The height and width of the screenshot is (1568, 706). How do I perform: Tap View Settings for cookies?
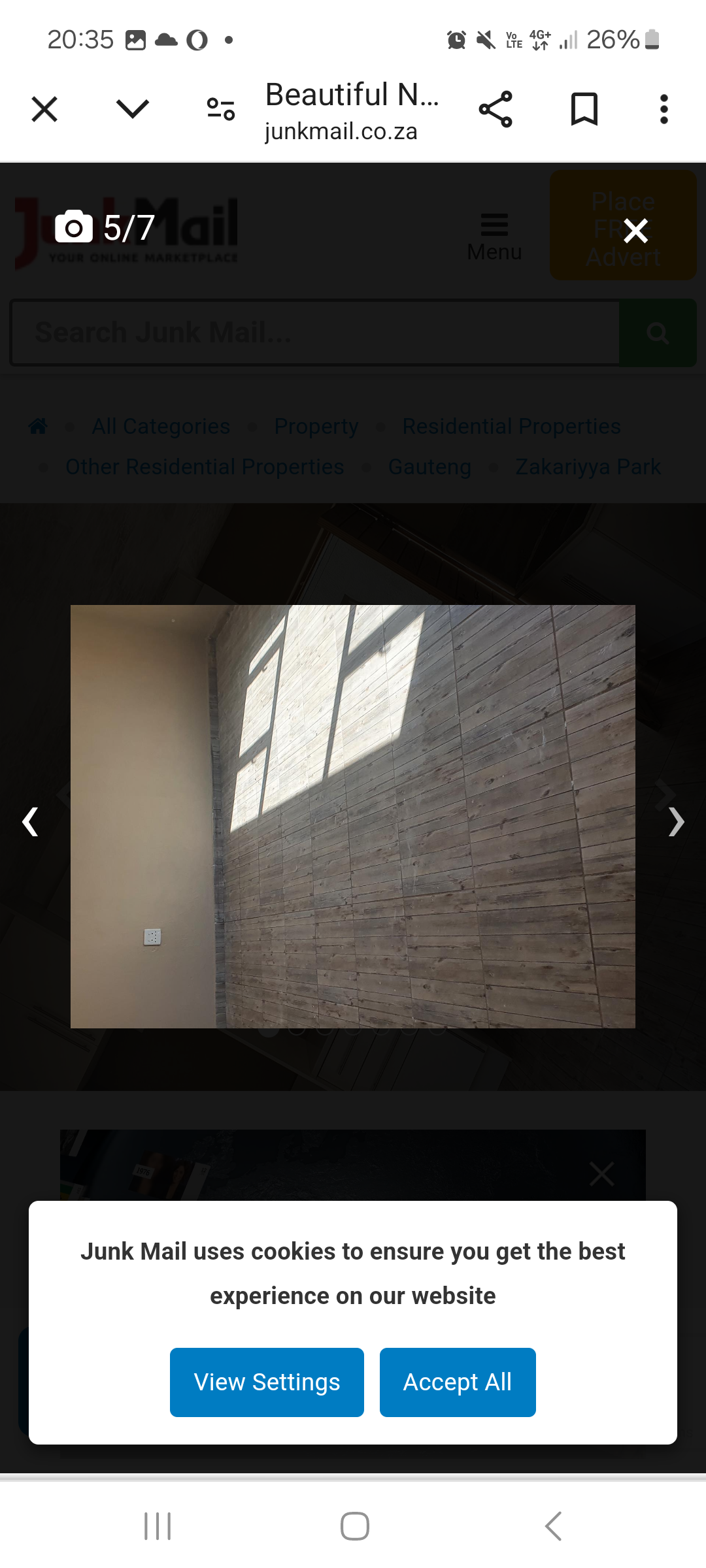click(x=267, y=1382)
